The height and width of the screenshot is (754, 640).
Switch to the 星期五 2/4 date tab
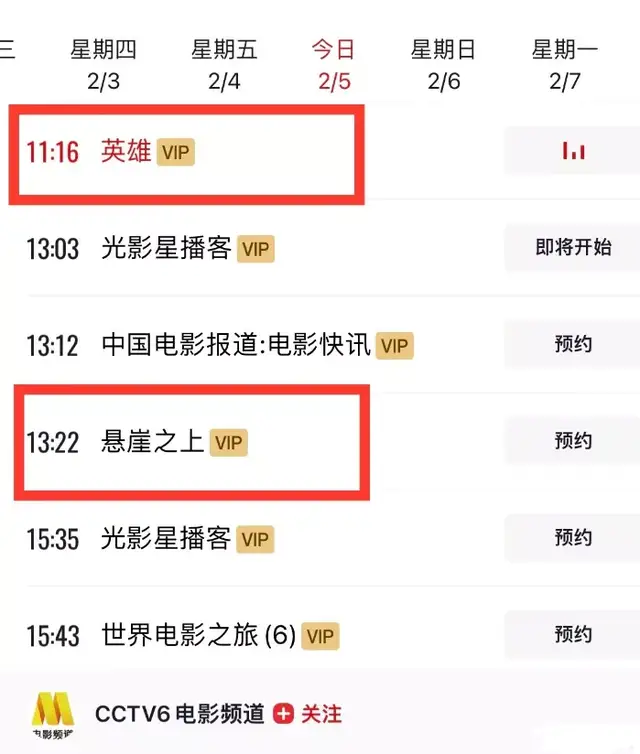click(x=224, y=65)
